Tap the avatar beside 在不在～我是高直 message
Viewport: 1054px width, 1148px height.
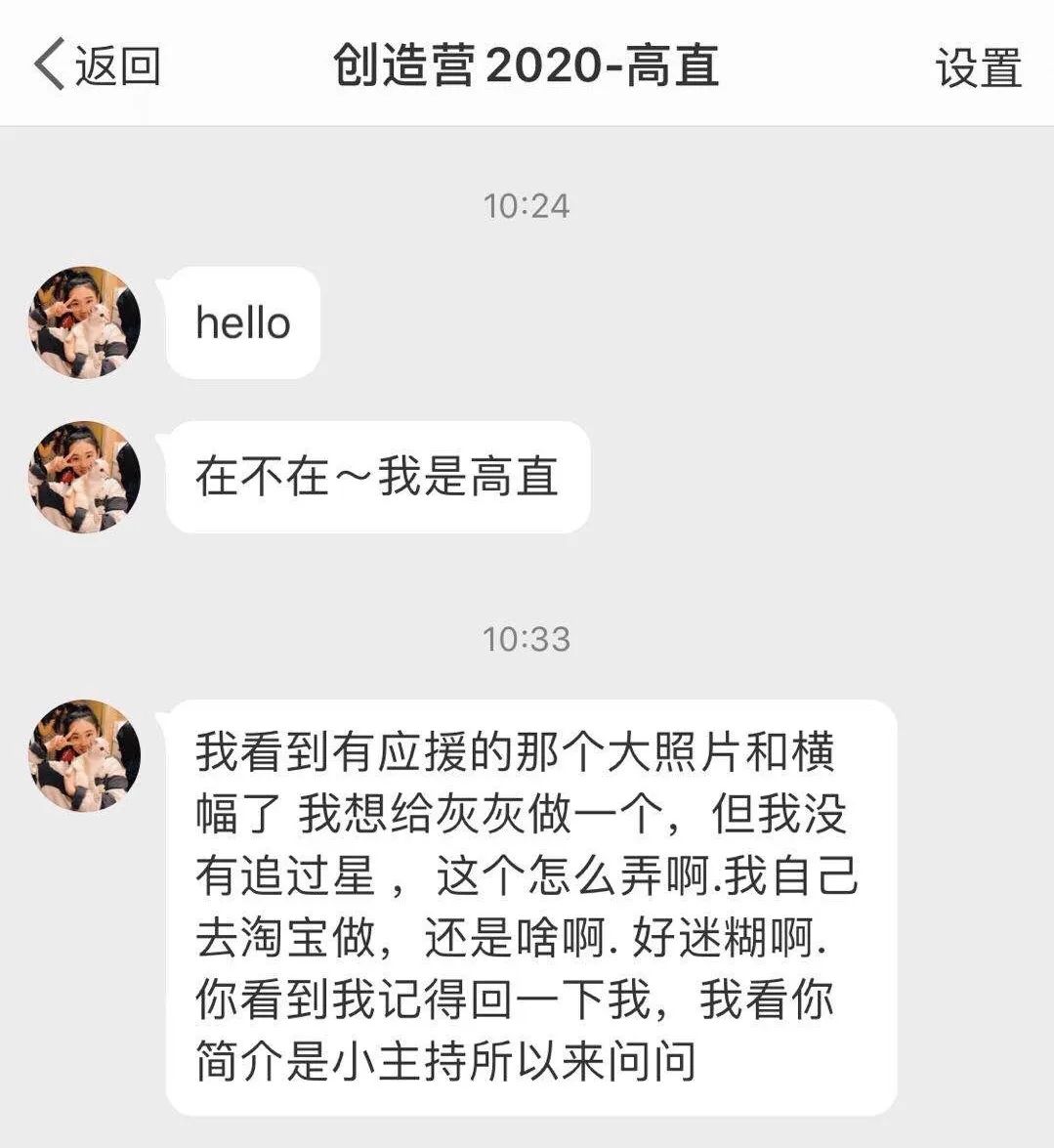coord(83,477)
